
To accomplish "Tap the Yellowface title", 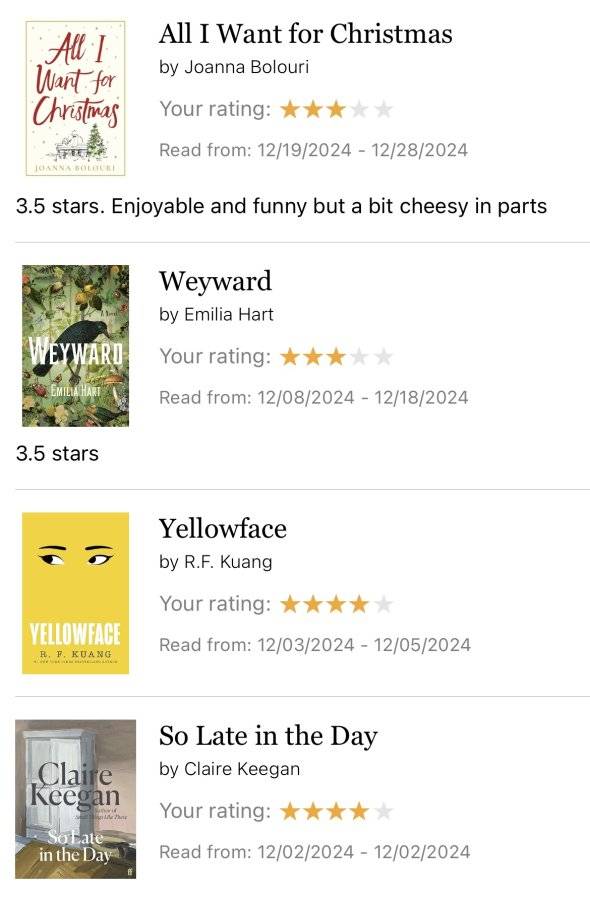I will tap(223, 529).
